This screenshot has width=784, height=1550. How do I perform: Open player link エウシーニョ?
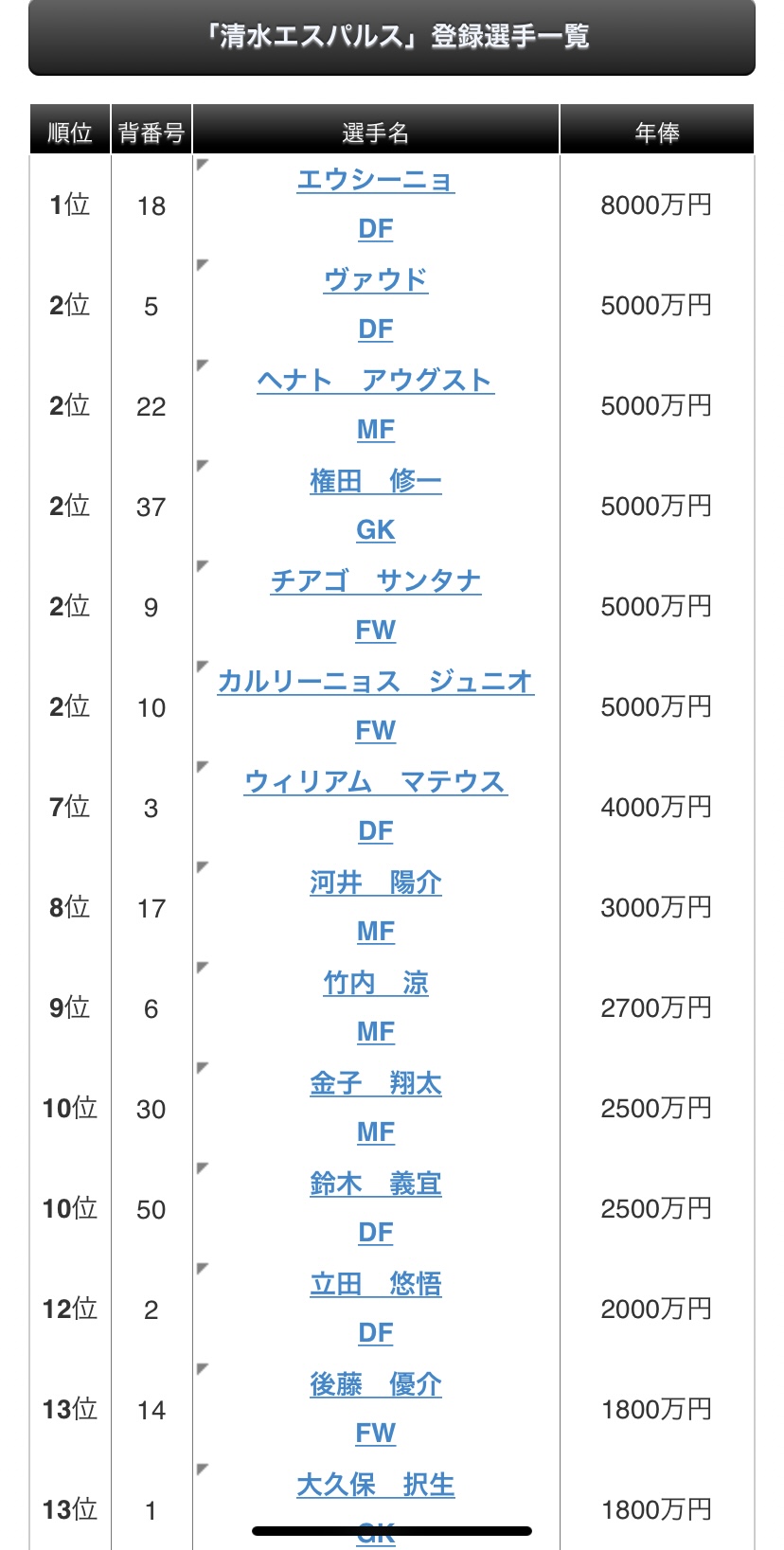pos(375,180)
